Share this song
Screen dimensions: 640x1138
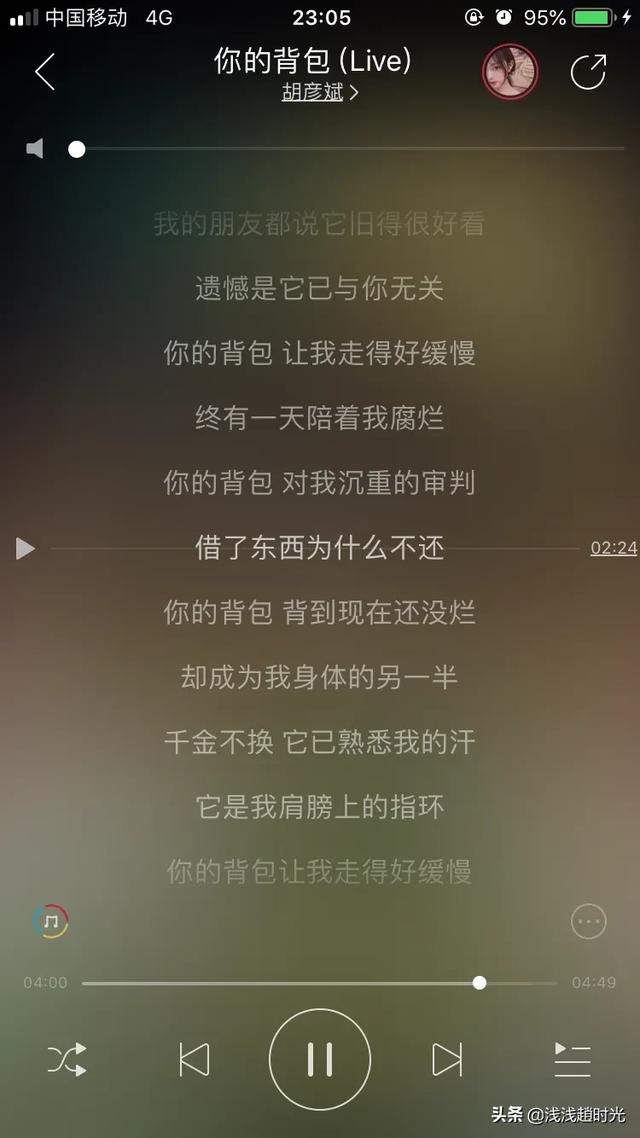[x=588, y=72]
